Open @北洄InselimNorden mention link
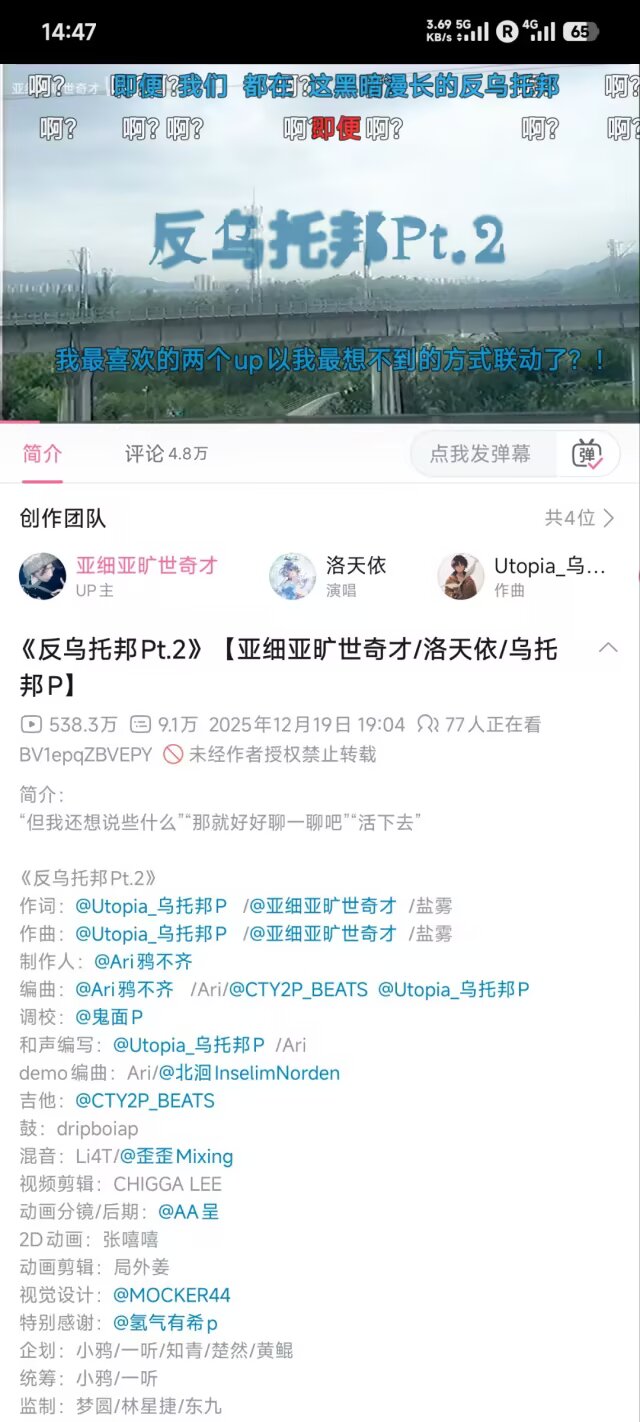Image resolution: width=640 pixels, height=1422 pixels. pyautogui.click(x=249, y=1073)
